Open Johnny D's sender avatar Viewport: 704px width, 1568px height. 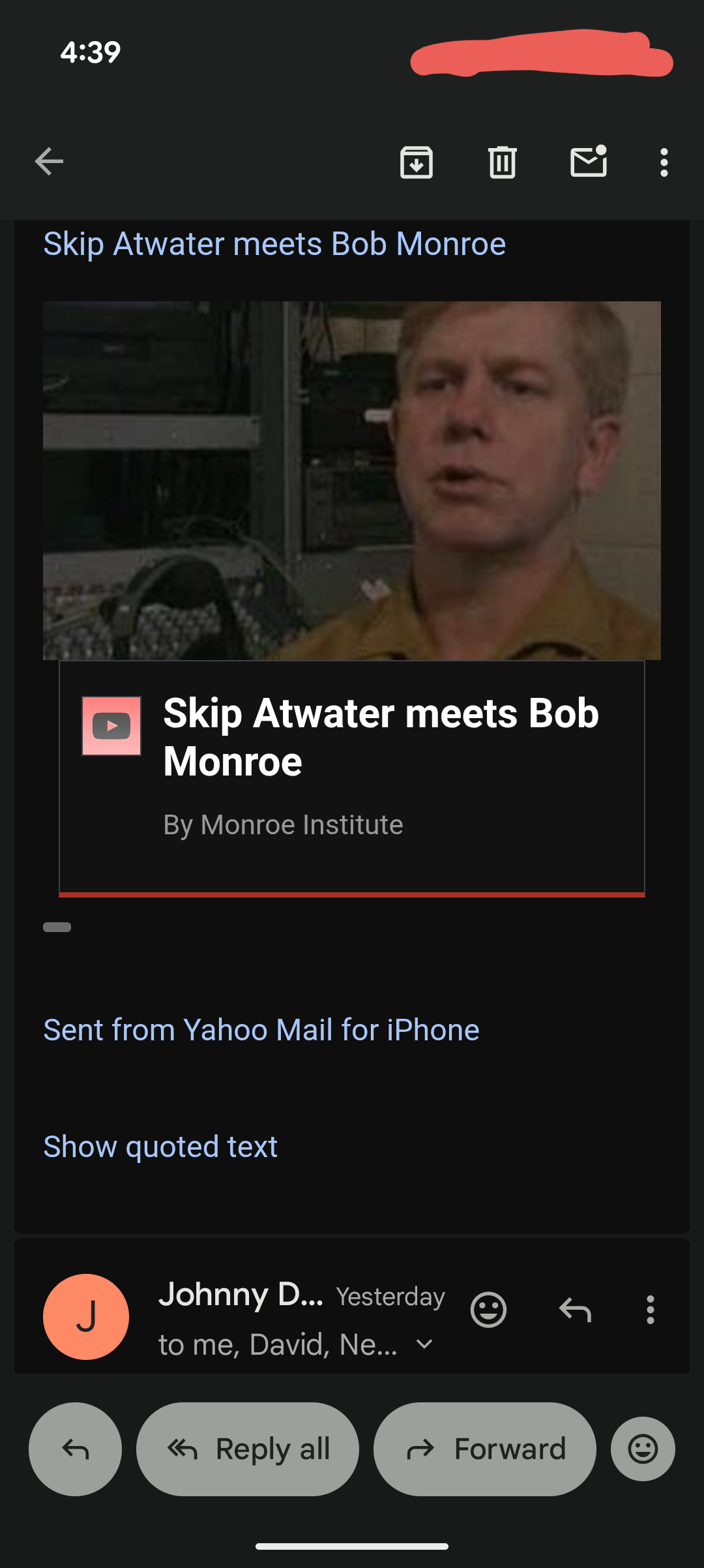coord(86,1316)
